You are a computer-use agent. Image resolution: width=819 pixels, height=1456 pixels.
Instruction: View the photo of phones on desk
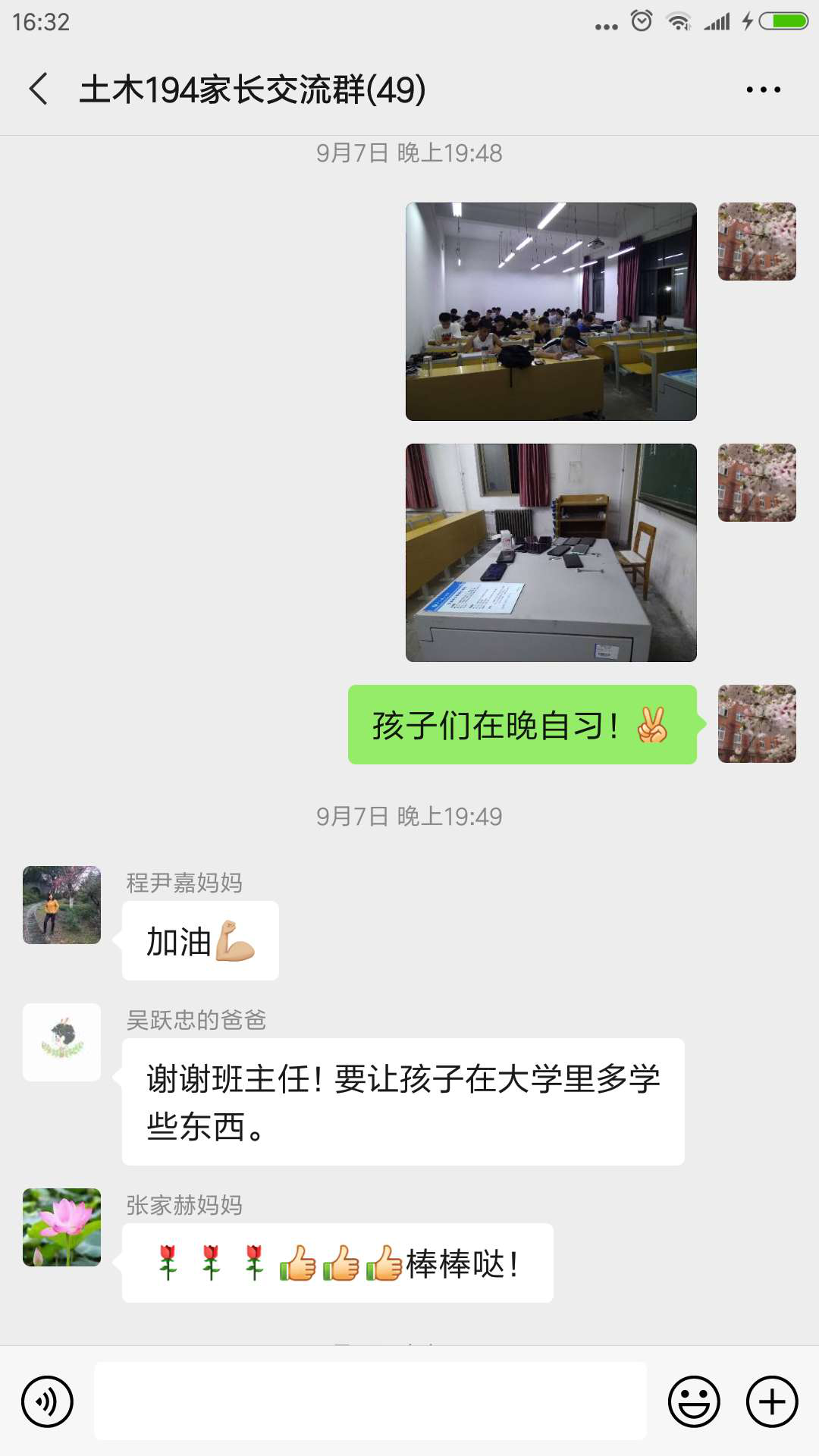[x=551, y=553]
